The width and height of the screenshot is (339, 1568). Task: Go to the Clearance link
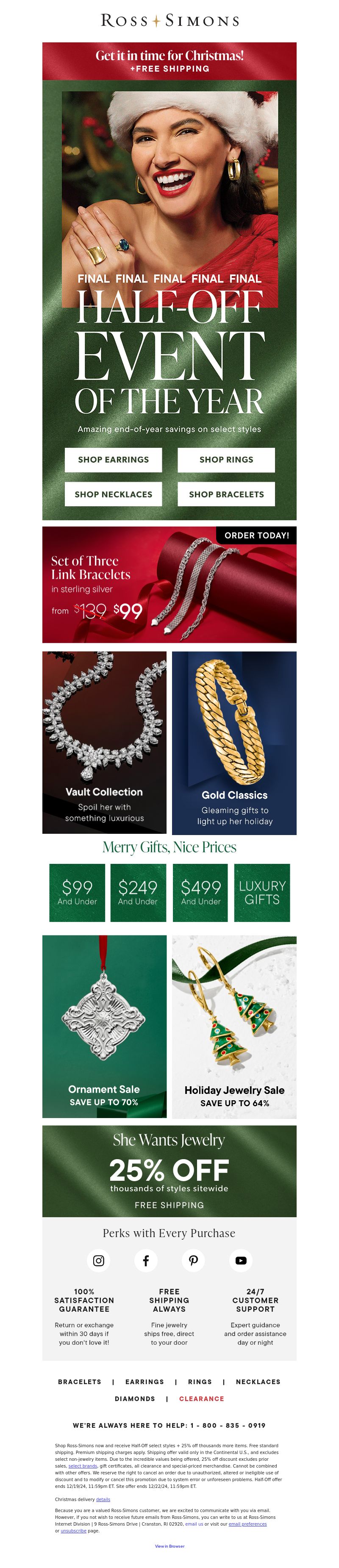coord(201,1399)
